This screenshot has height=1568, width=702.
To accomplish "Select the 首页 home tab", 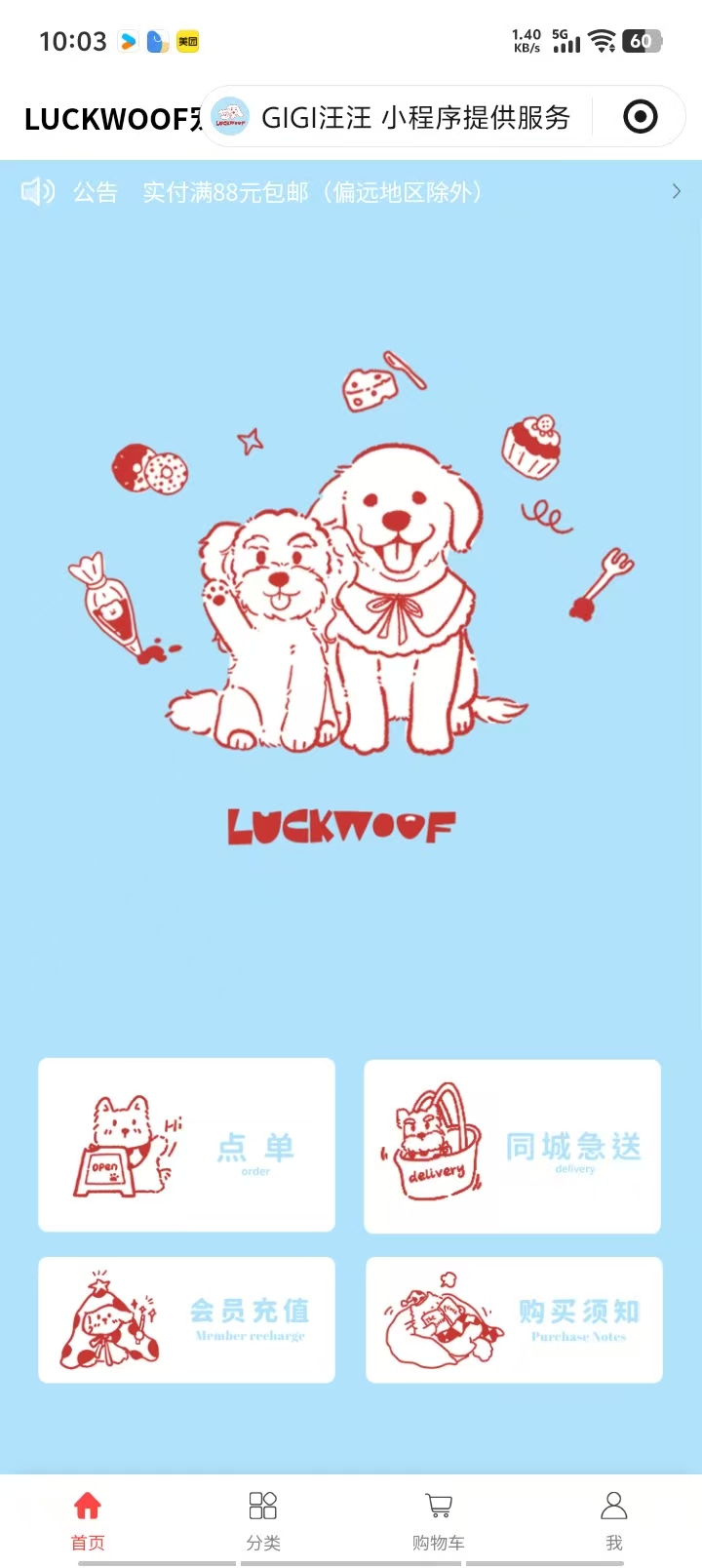I will (x=88, y=1519).
